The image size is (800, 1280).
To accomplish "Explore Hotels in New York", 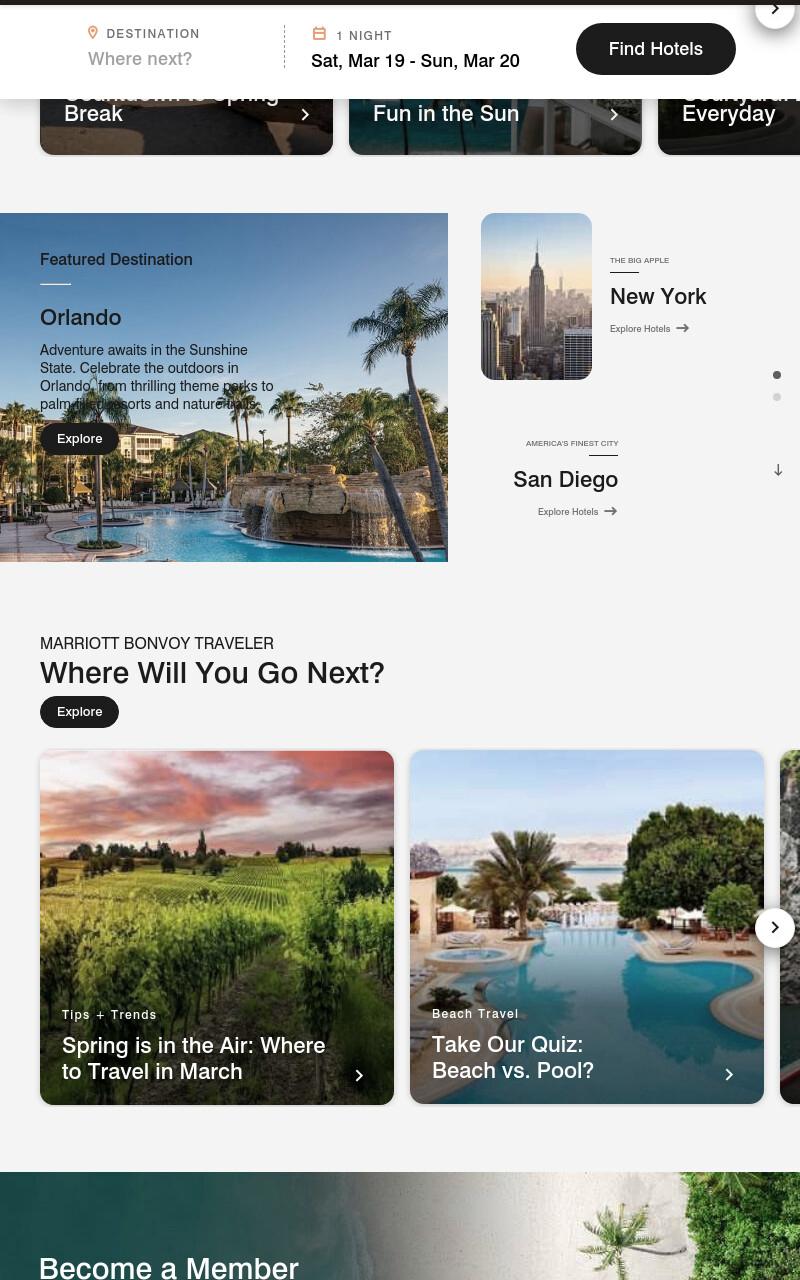I will [x=649, y=328].
